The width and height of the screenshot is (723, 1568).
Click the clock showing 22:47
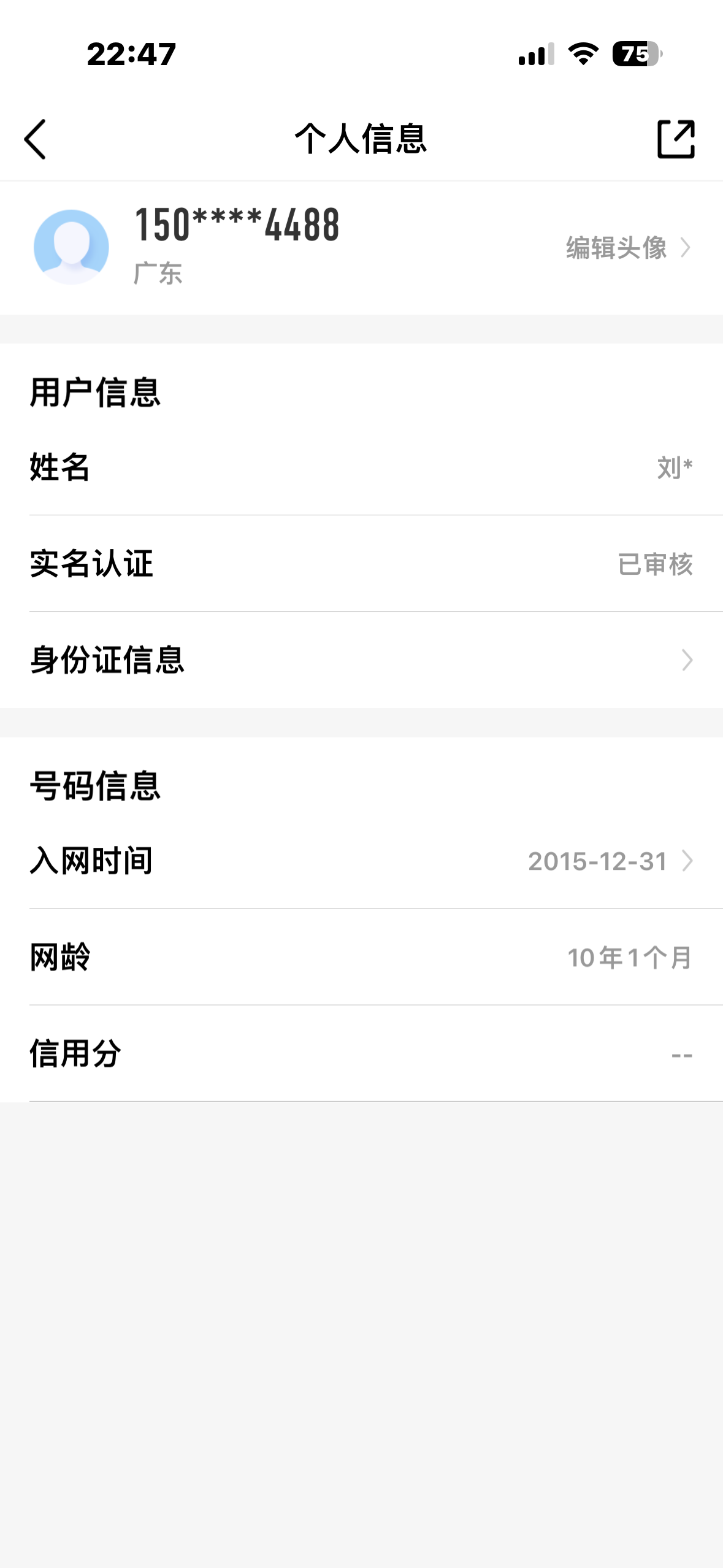tap(130, 54)
